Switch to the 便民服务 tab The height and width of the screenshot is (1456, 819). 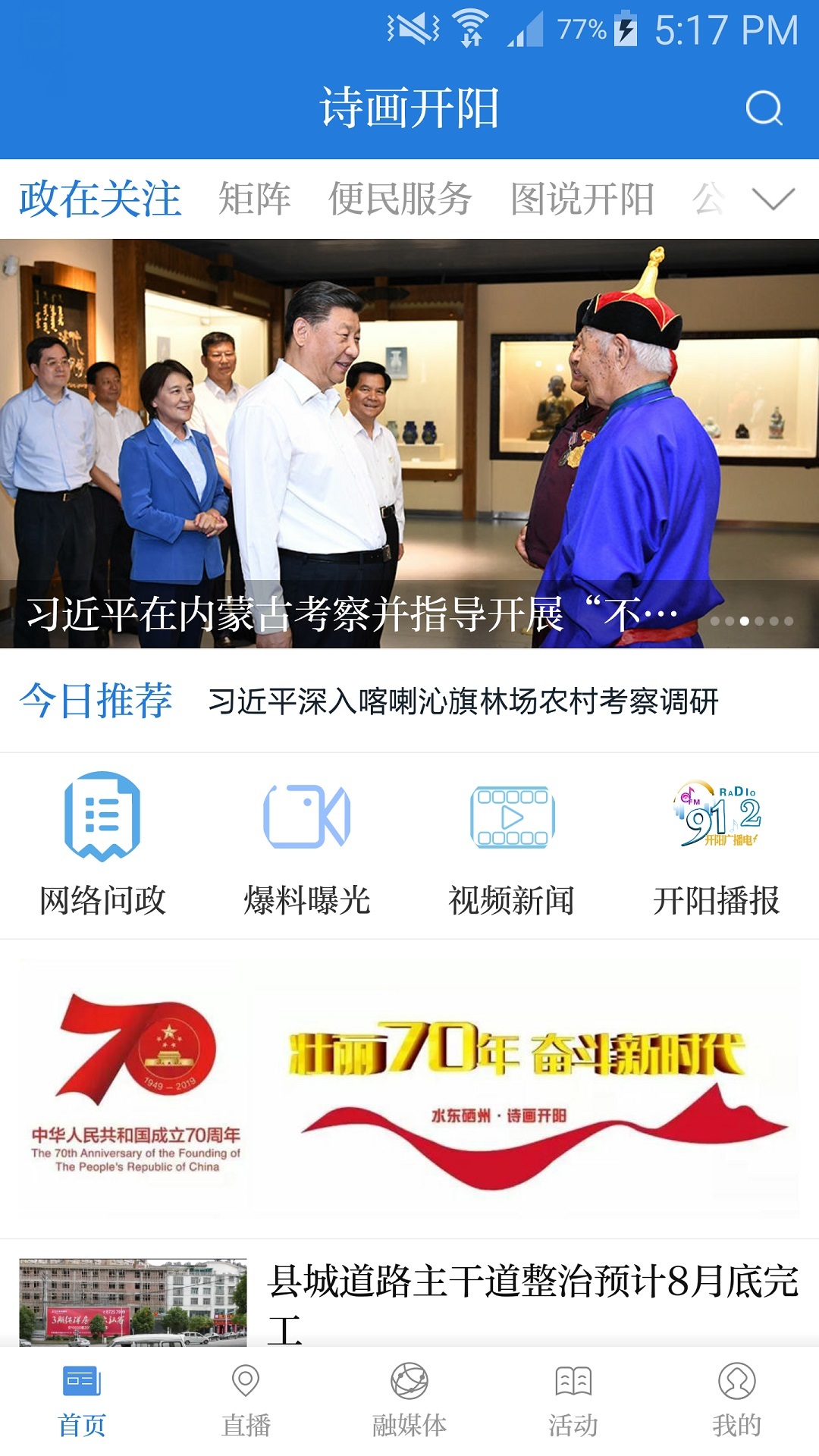coord(400,199)
